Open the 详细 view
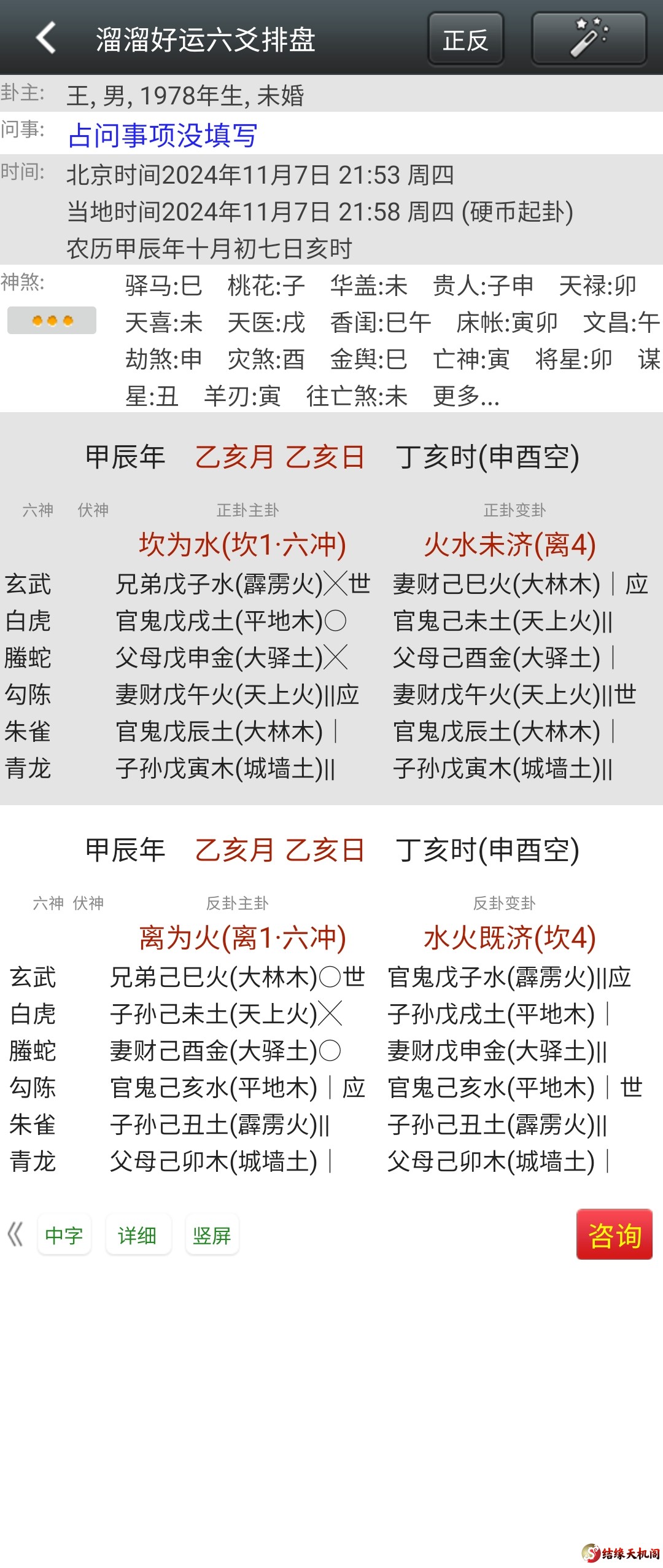 coord(138,1235)
